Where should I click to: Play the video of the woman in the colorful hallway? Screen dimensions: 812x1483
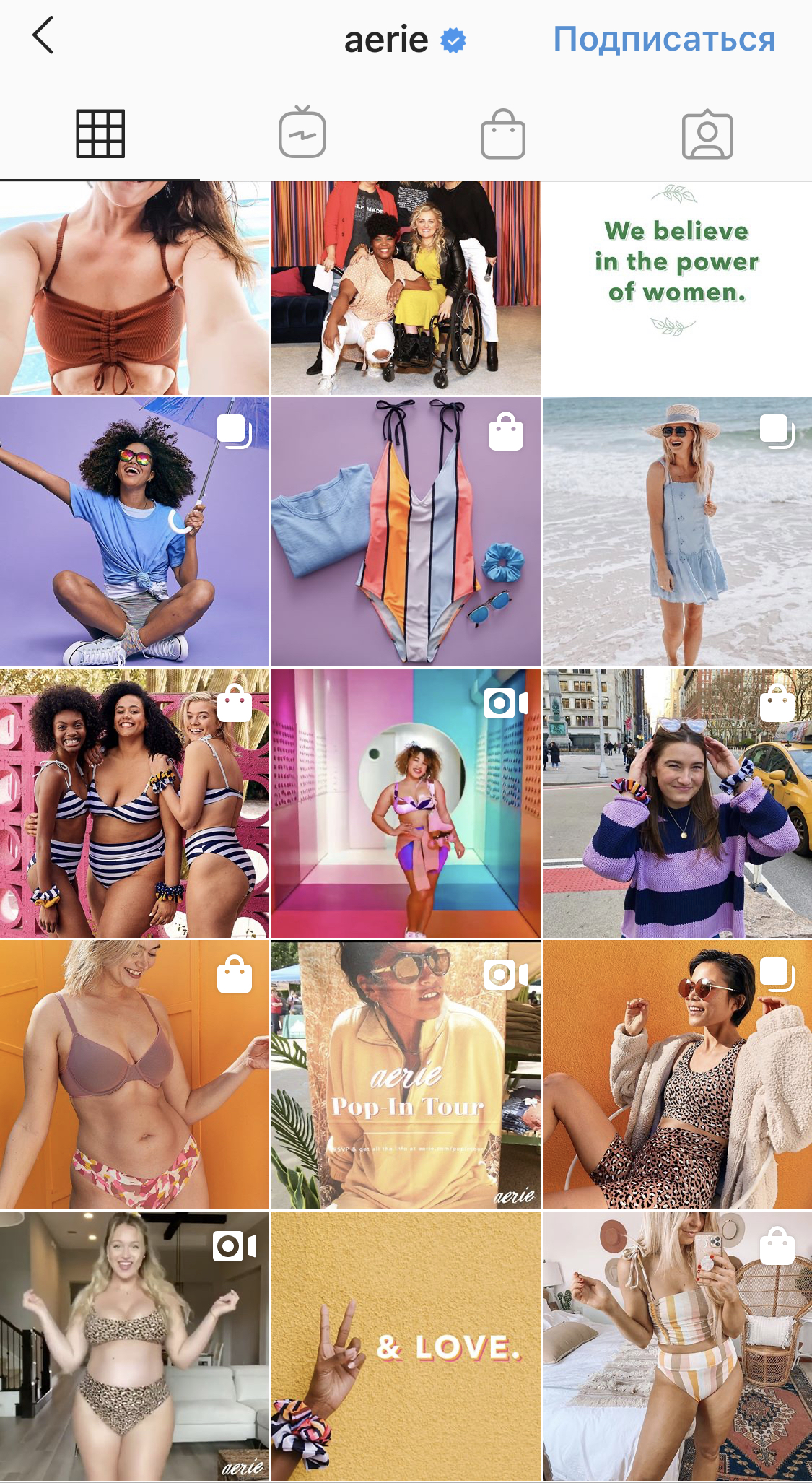point(406,803)
